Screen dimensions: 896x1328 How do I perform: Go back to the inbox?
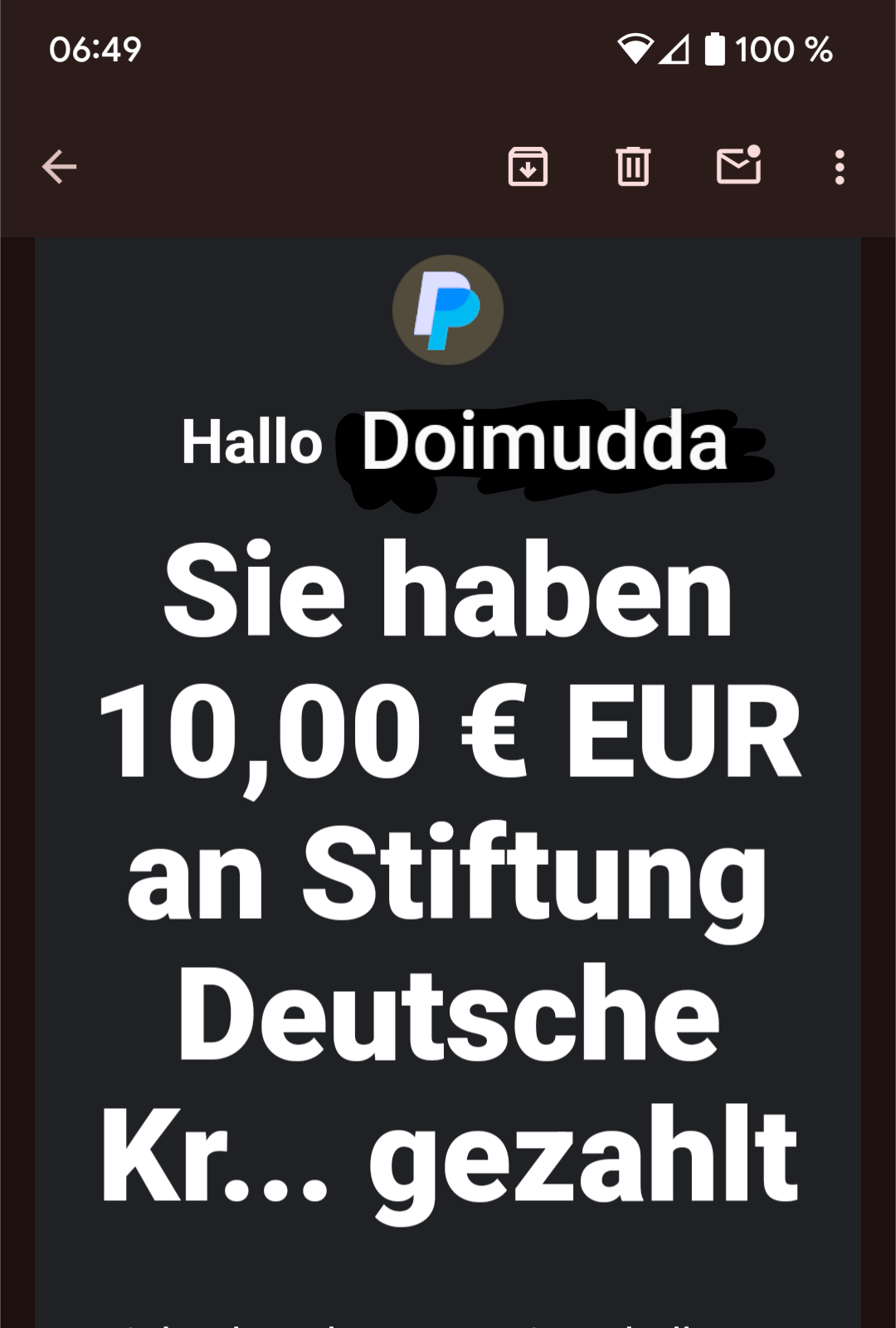point(59,167)
